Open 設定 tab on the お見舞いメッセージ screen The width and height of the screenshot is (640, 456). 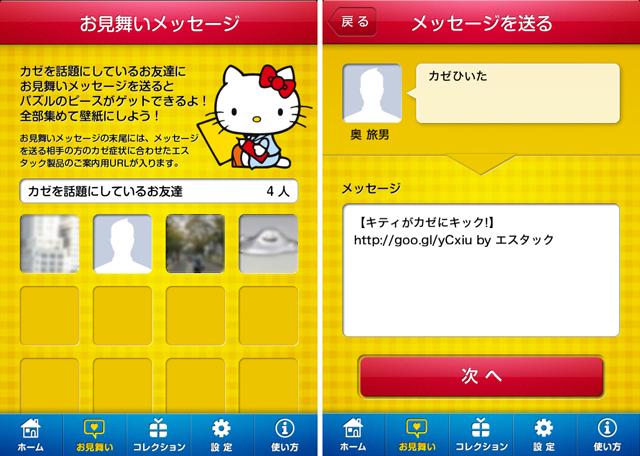[x=221, y=433]
